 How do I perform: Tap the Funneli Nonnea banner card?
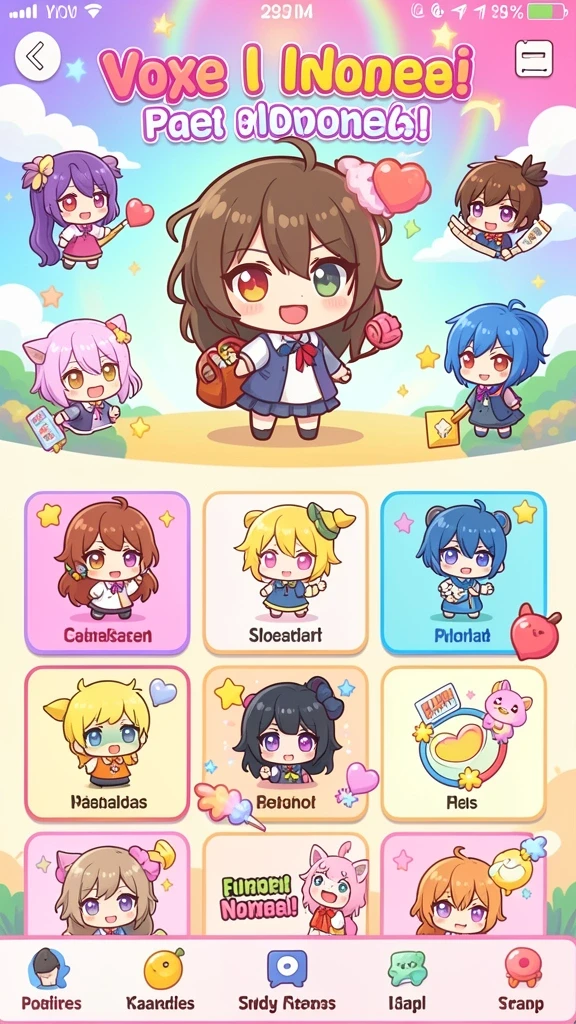(285, 885)
